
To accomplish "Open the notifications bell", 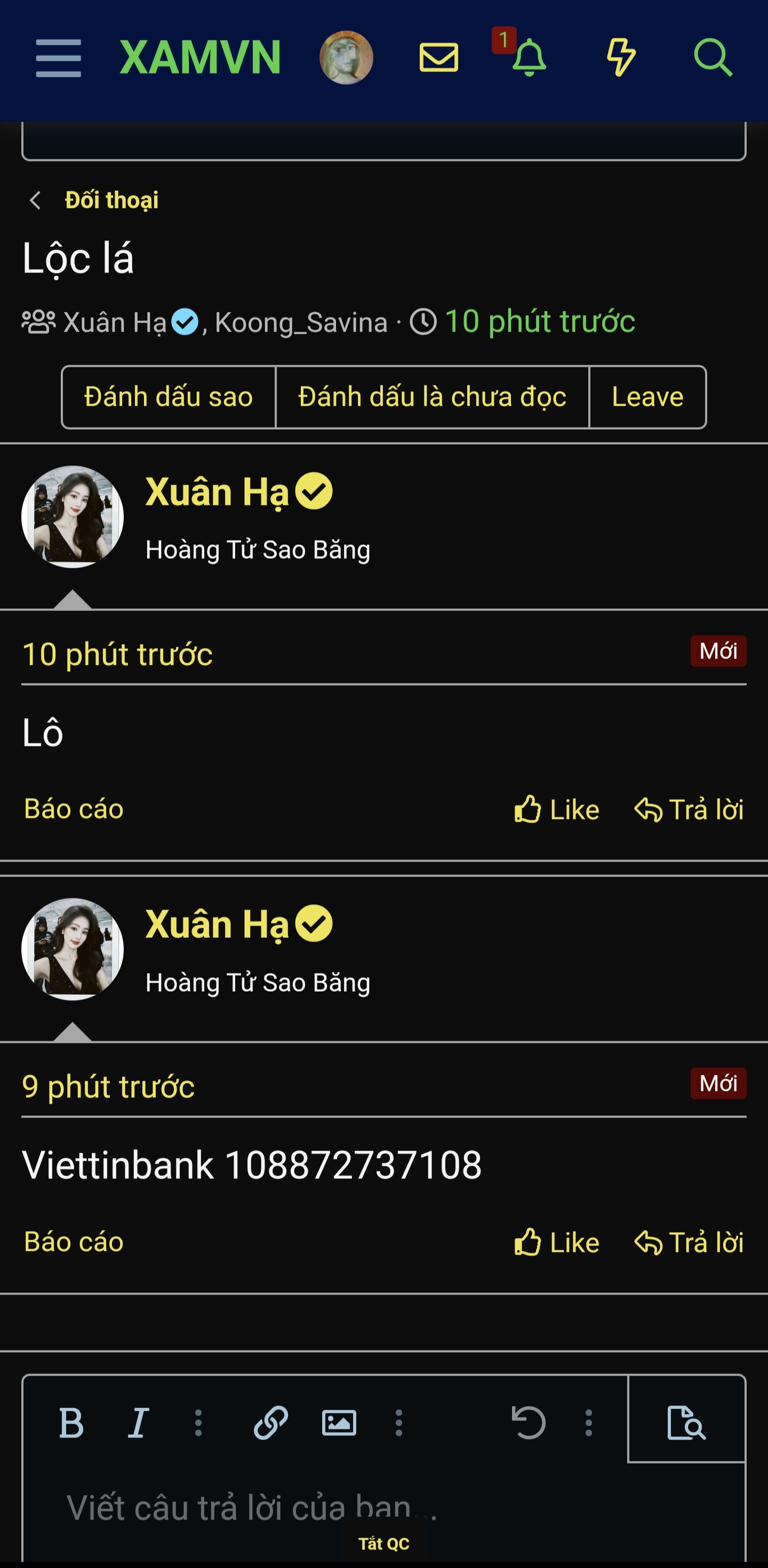I will click(529, 58).
